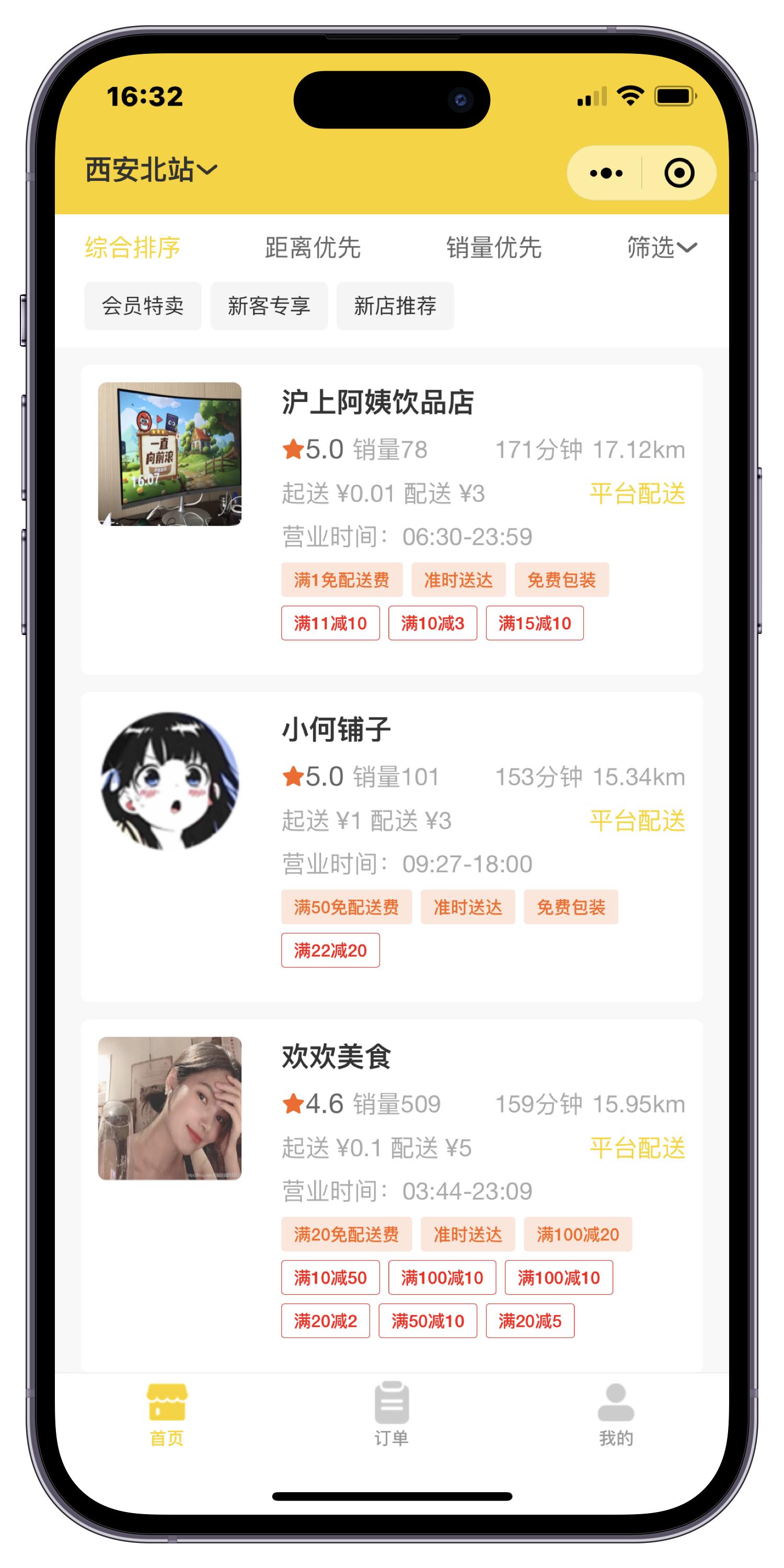Expand the 筛选 filter options
Image resolution: width=784 pixels, height=1568 pixels.
click(x=661, y=248)
